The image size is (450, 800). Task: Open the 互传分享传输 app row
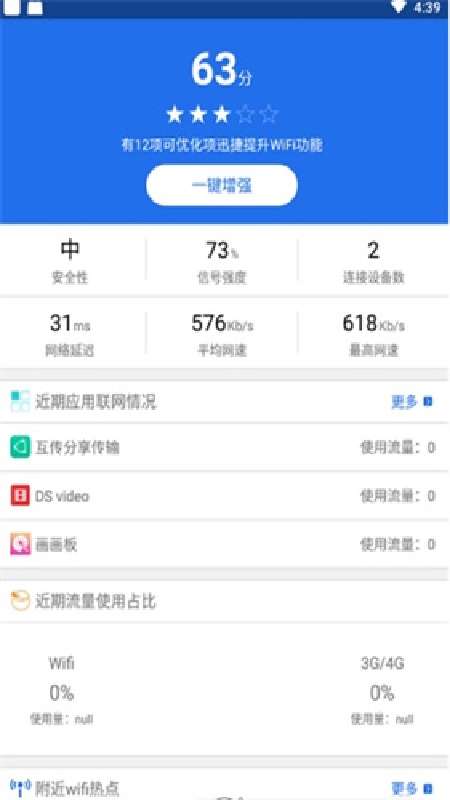click(x=225, y=447)
